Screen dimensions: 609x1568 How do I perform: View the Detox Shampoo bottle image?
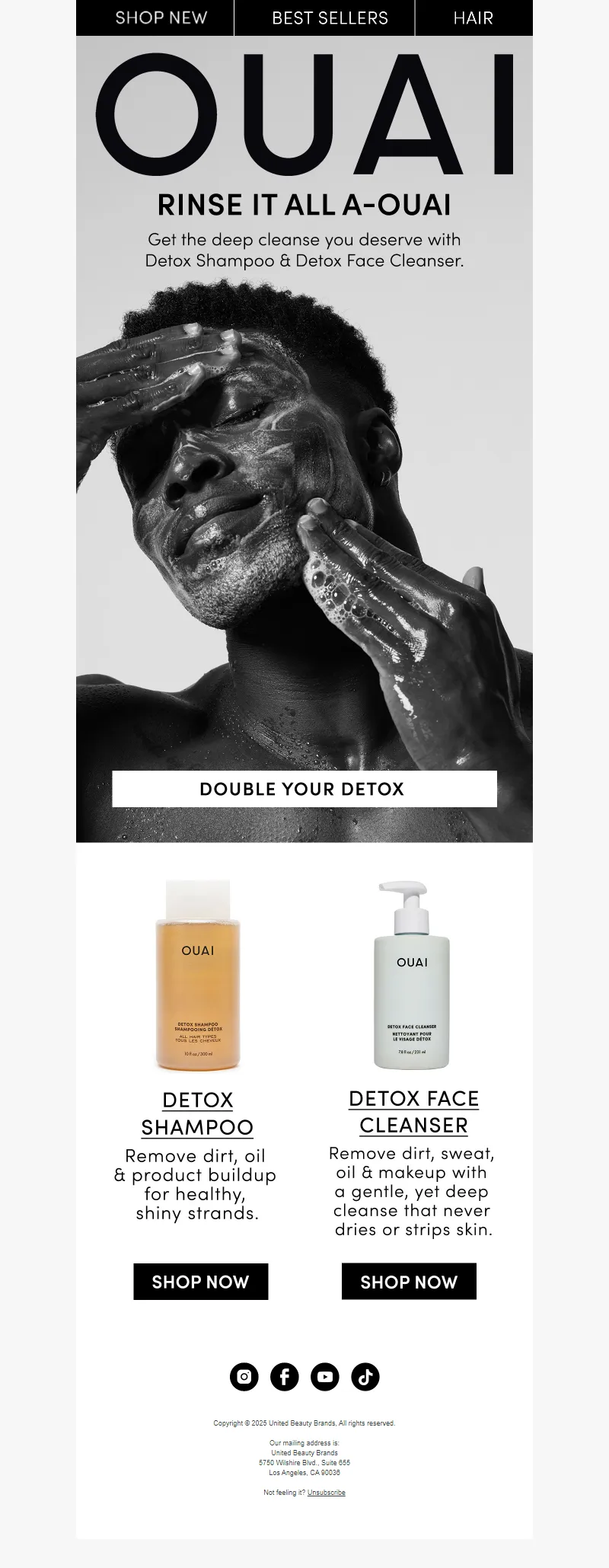(198, 975)
